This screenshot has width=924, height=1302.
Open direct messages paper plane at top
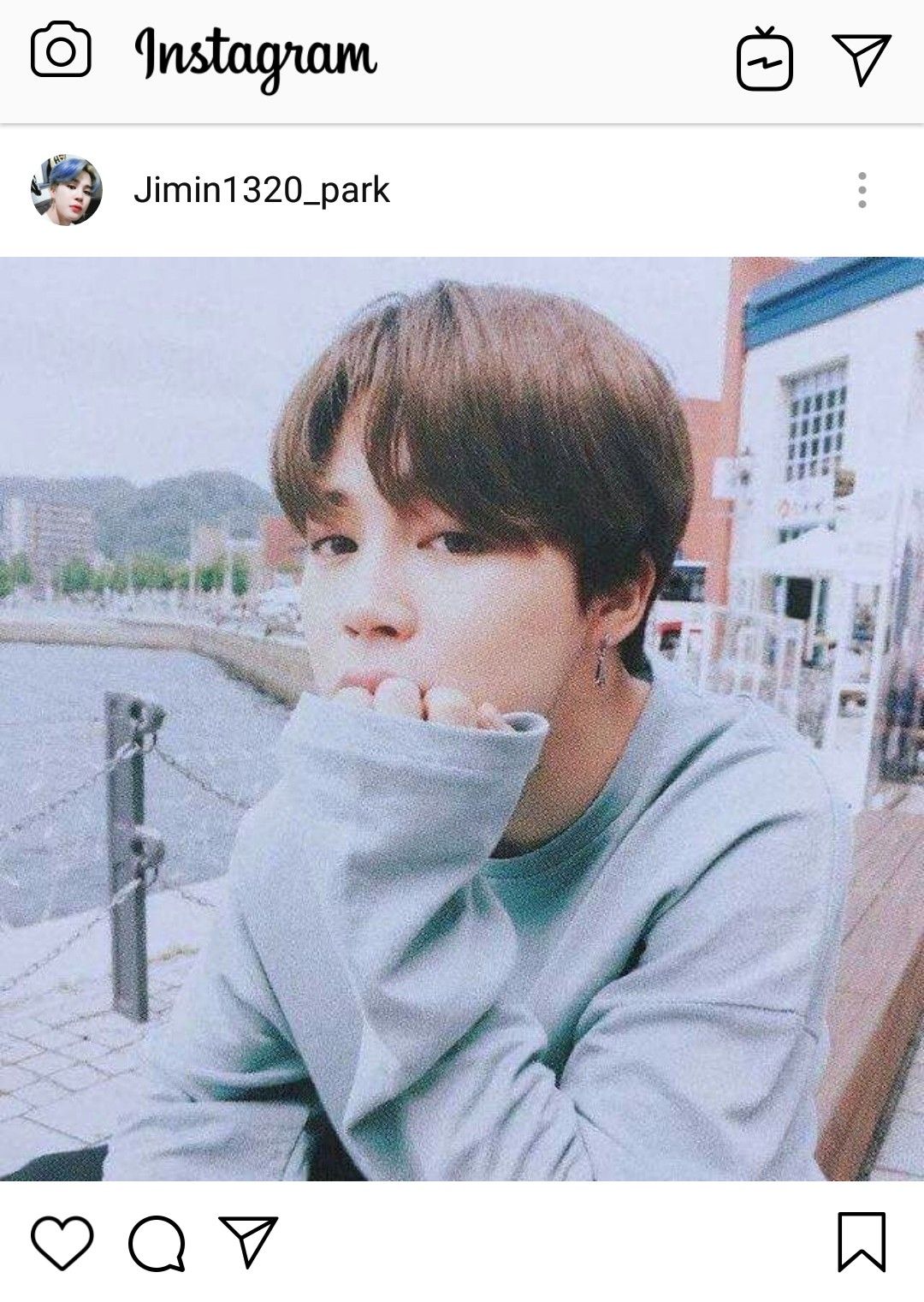coord(861,57)
